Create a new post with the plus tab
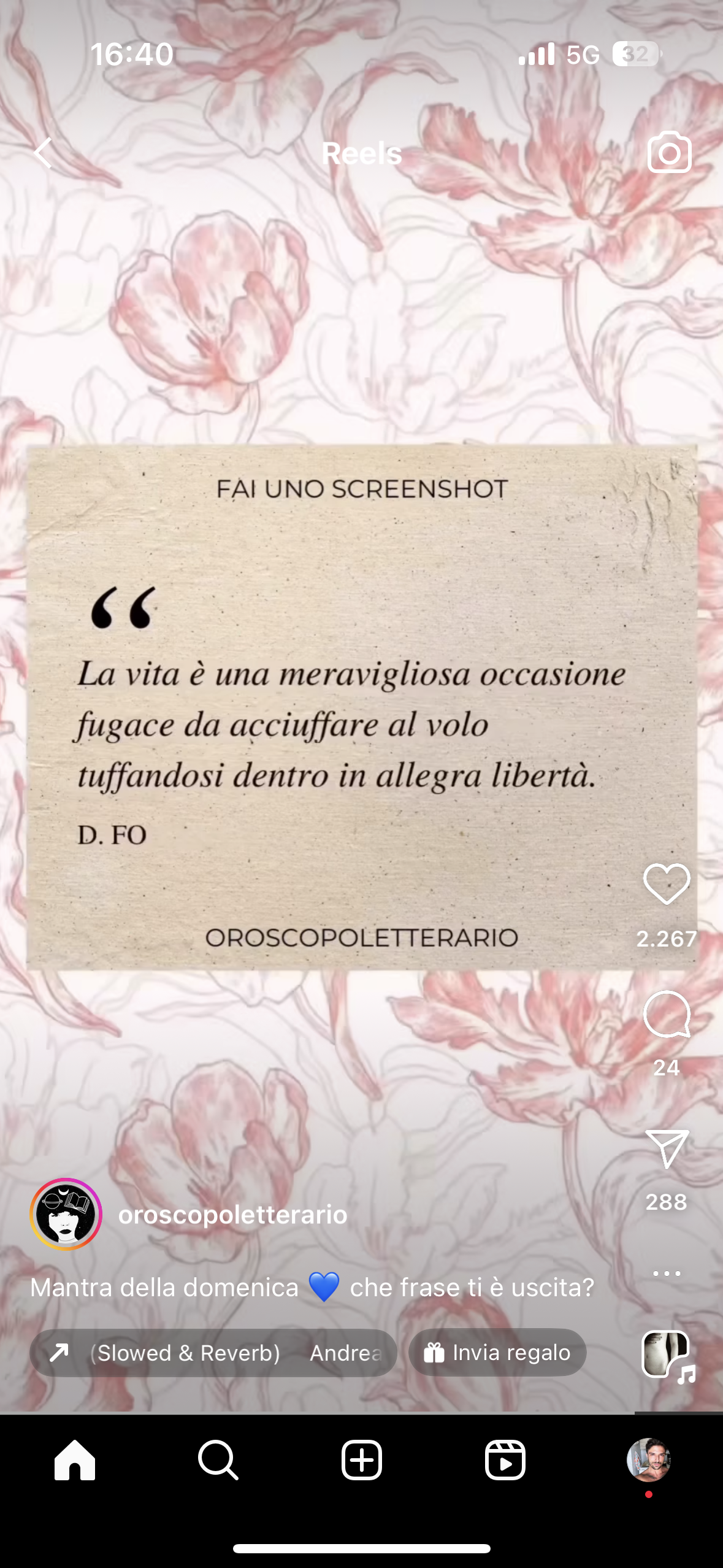The height and width of the screenshot is (1568, 723). pyautogui.click(x=362, y=1460)
